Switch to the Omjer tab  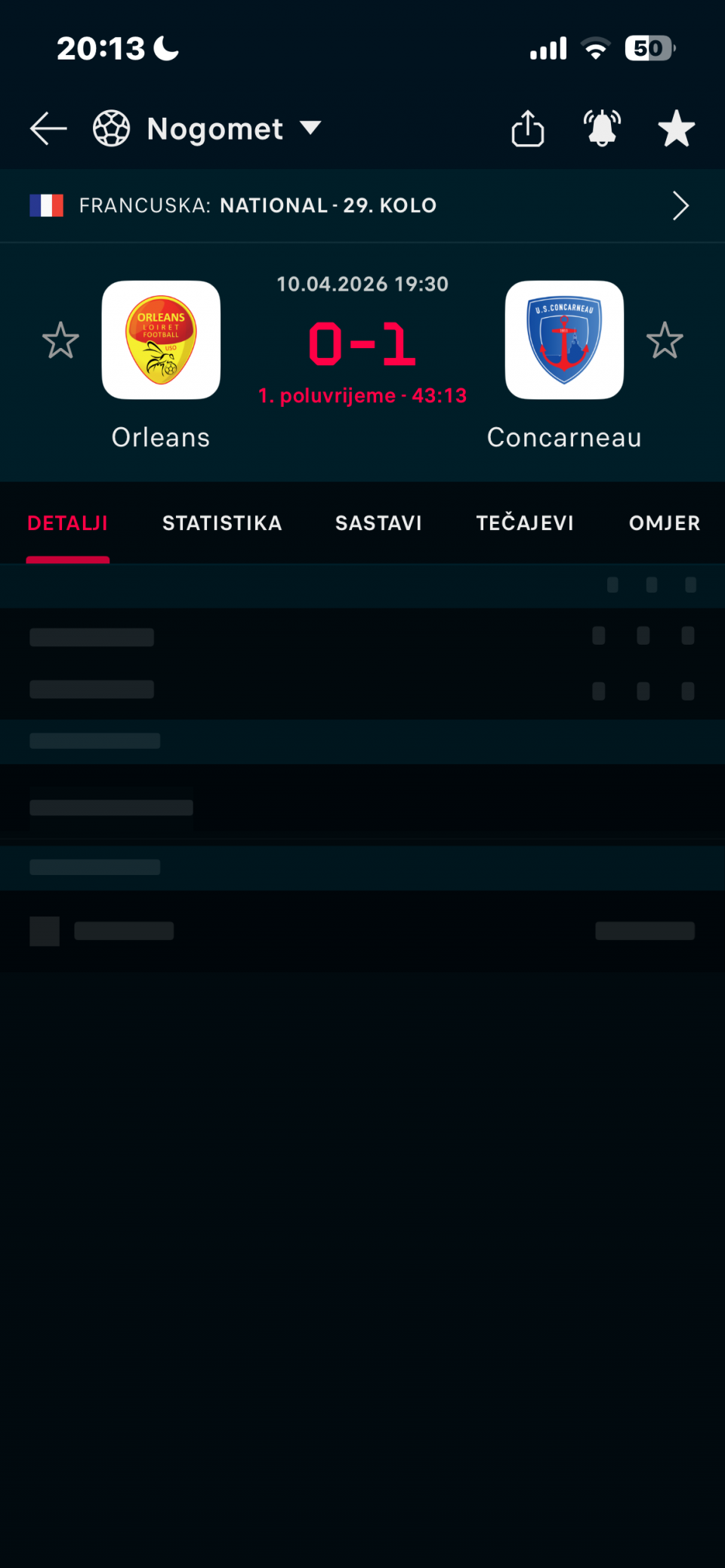(x=665, y=523)
